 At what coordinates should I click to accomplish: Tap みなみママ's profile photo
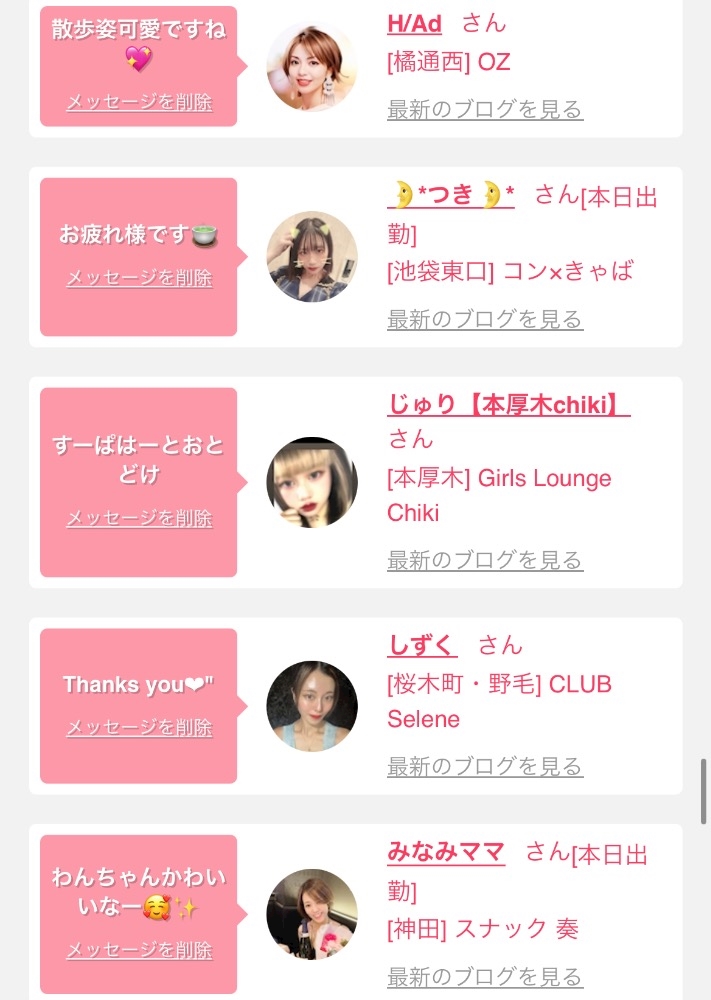pyautogui.click(x=312, y=914)
